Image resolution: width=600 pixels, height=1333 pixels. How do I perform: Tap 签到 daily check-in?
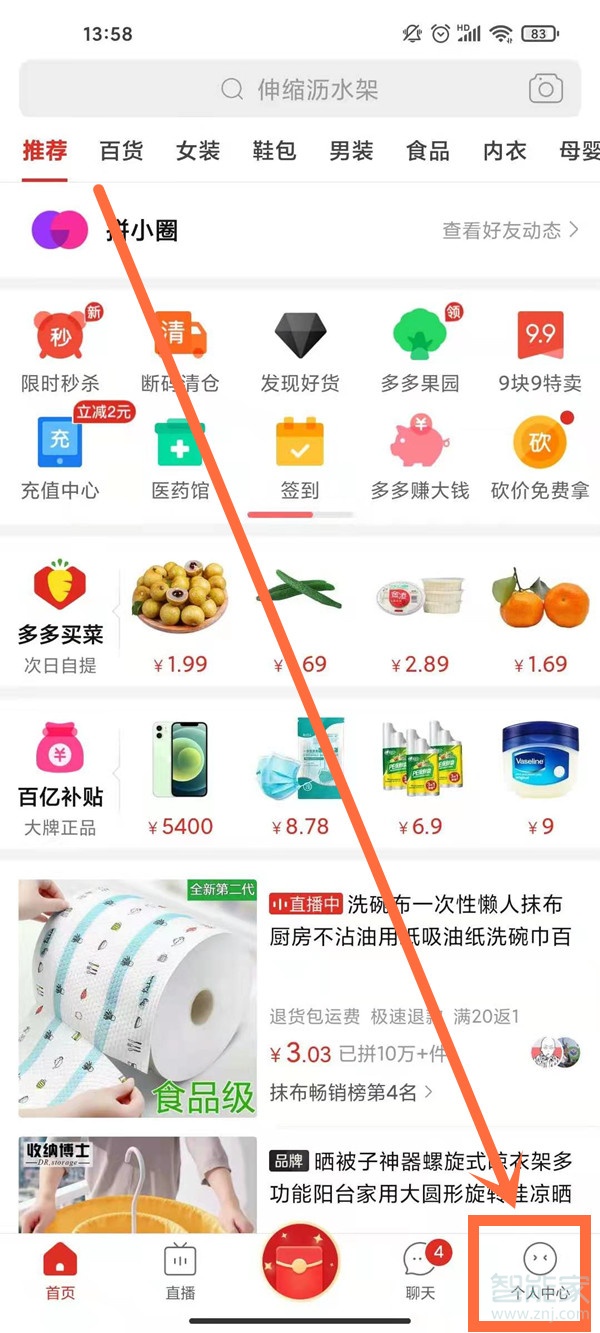(300, 458)
